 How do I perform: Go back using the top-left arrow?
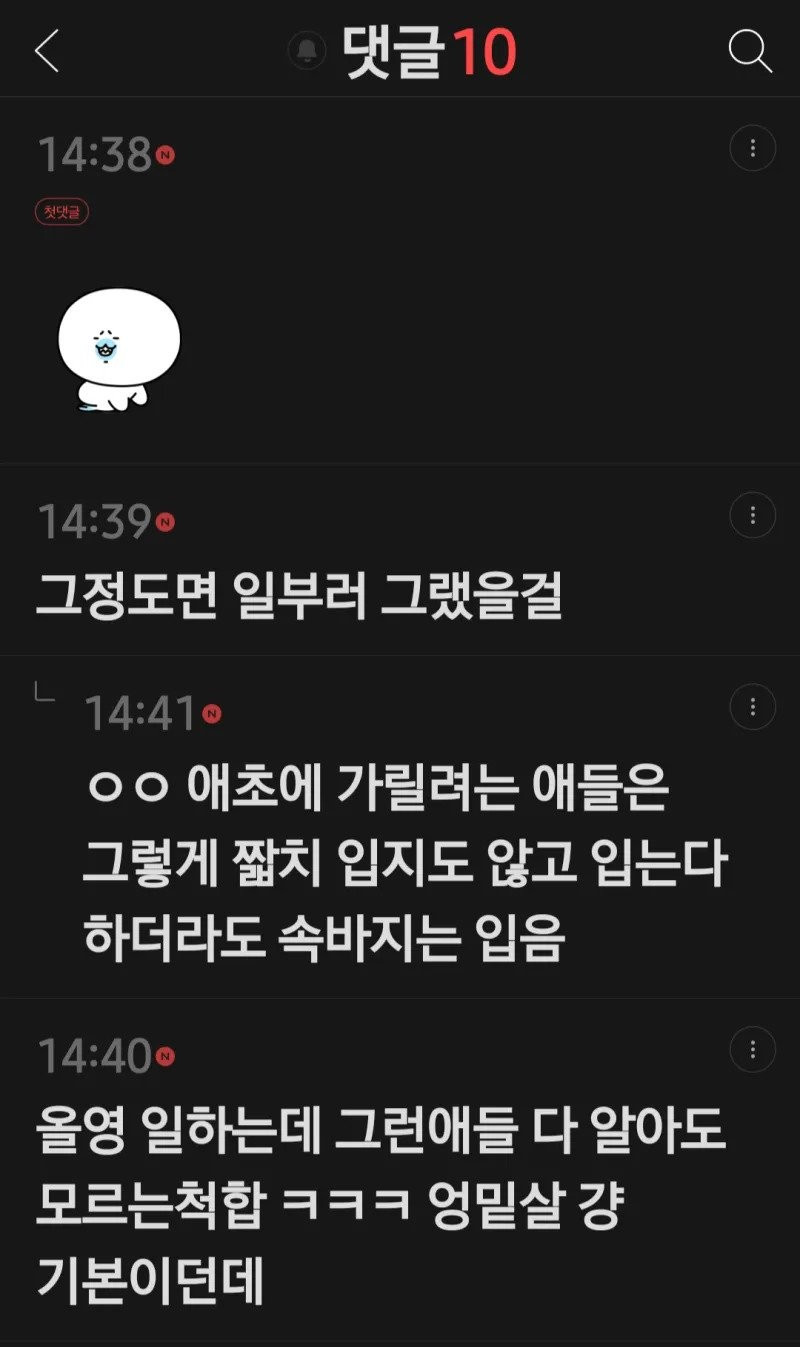point(47,51)
